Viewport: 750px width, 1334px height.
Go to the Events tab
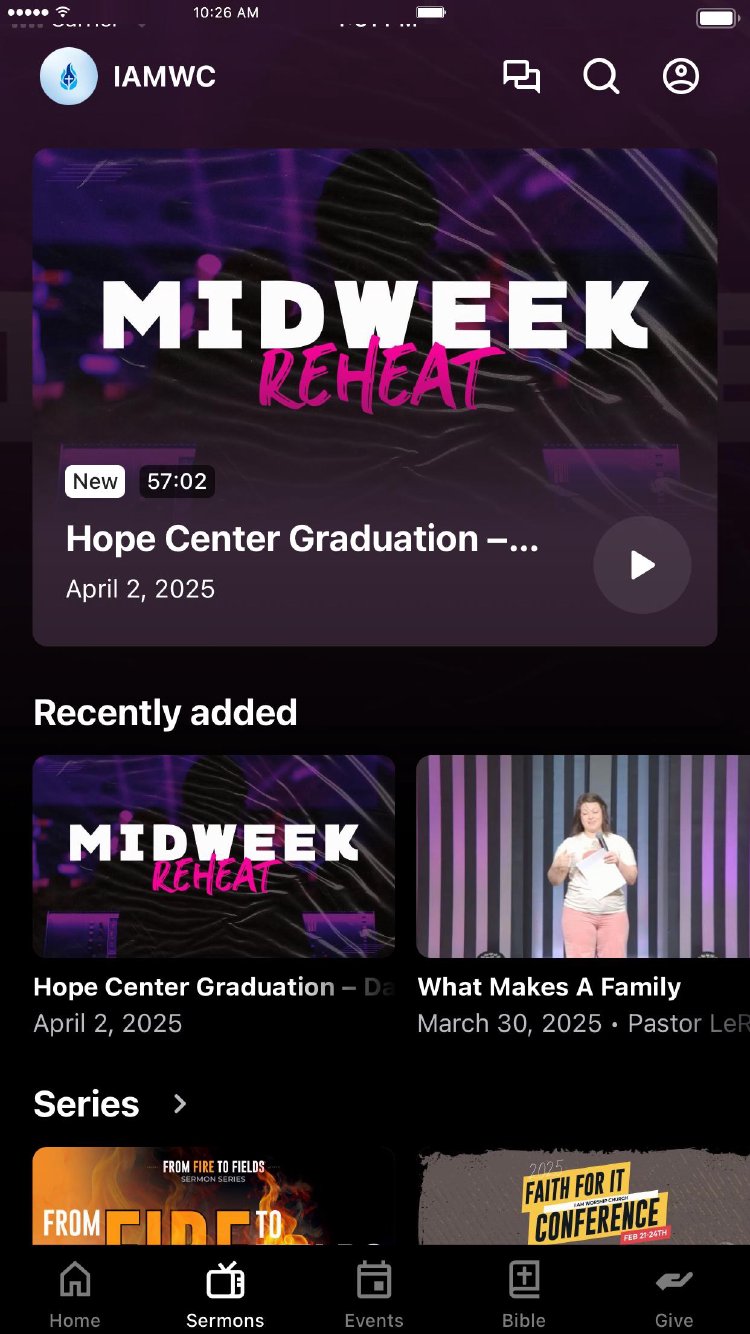coord(374,1294)
